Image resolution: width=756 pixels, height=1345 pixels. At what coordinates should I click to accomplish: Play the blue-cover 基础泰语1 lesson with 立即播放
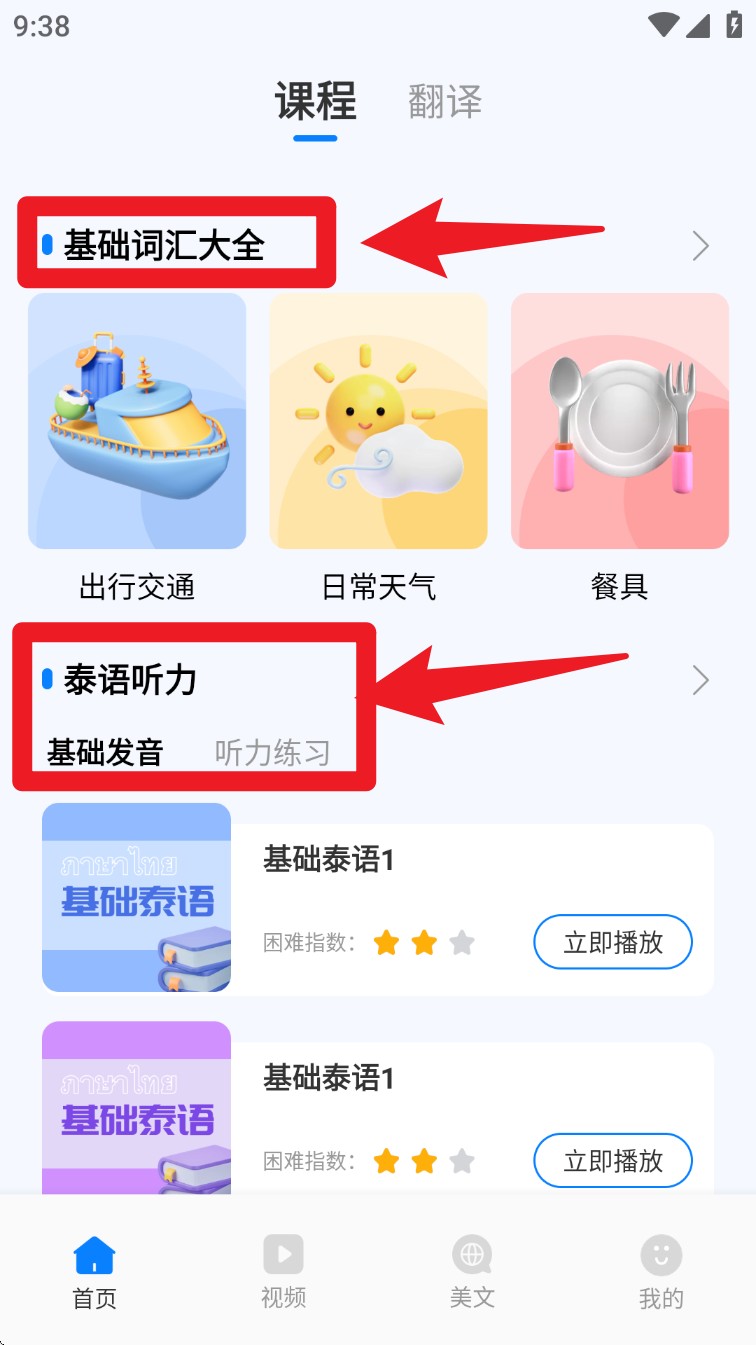pos(612,942)
